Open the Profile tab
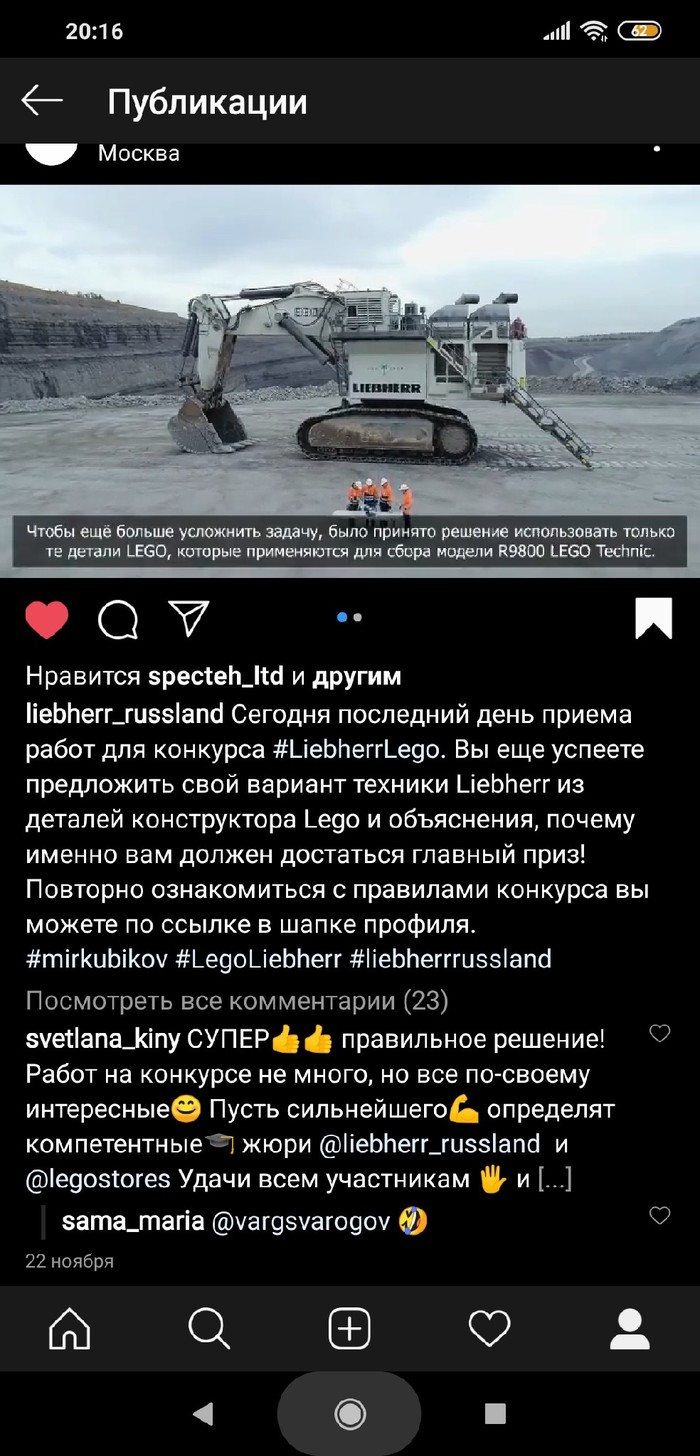 tap(630, 1329)
